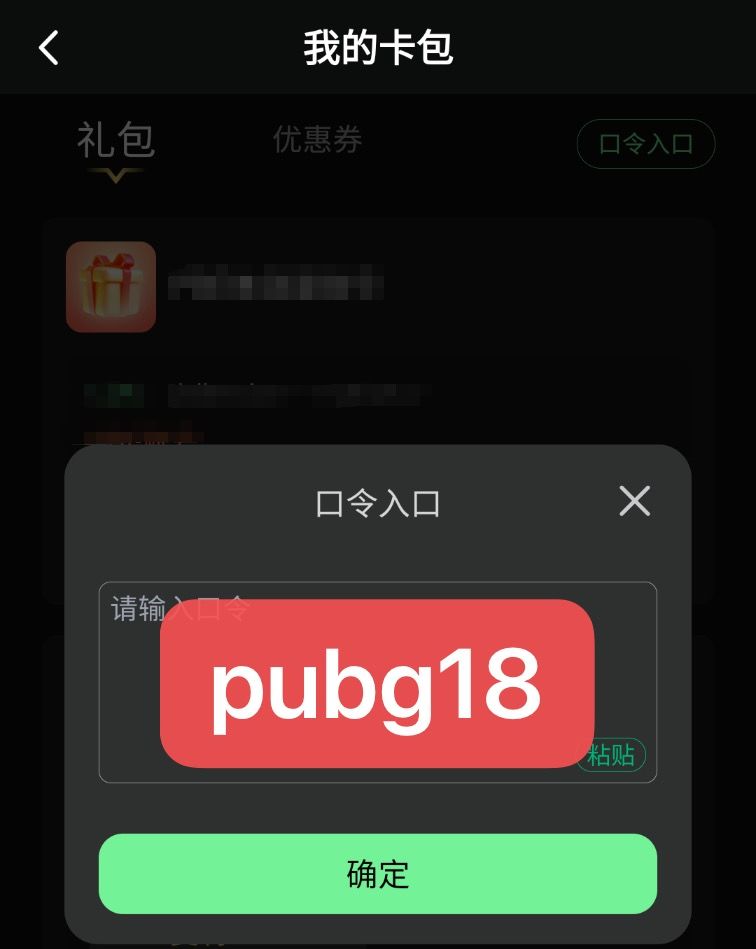Image resolution: width=756 pixels, height=949 pixels.
Task: Tap the 口令入口 dialog heading
Action: point(378,503)
